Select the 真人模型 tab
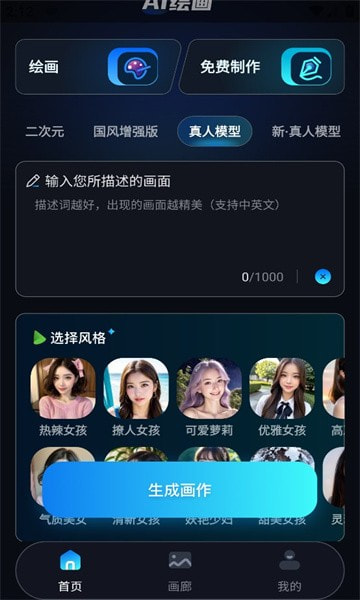The width and height of the screenshot is (360, 600). point(215,131)
